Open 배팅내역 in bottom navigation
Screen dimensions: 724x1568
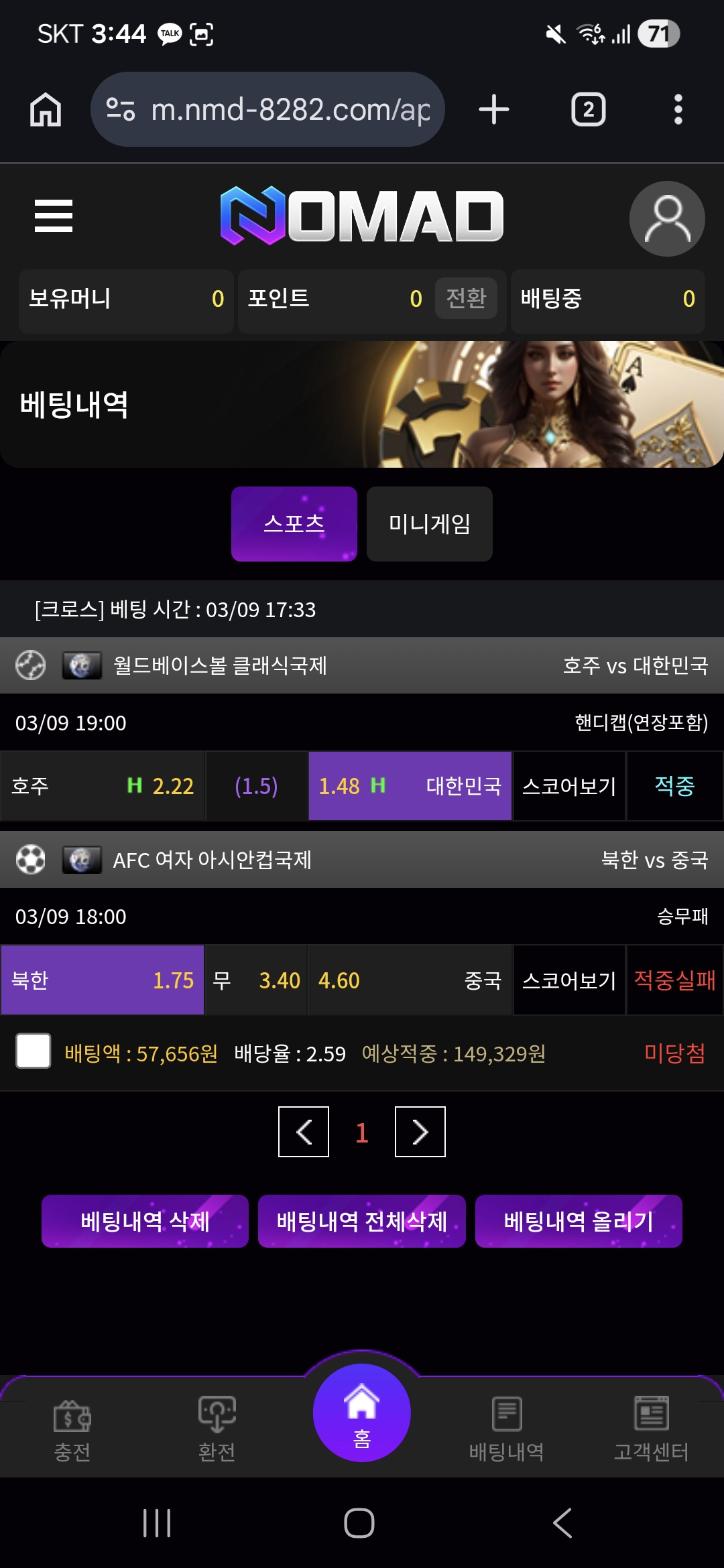(507, 1429)
